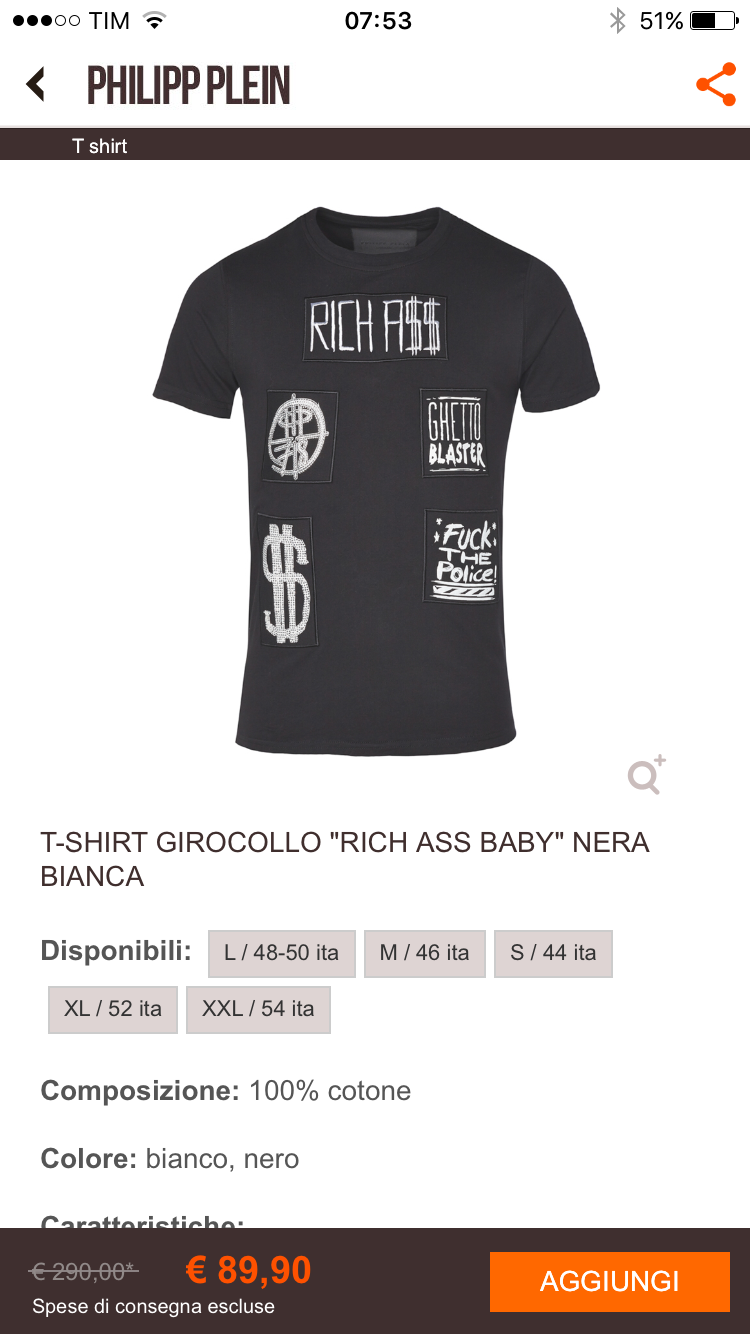Tap AGGIUNGI to add to cart
Viewport: 750px width, 1334px height.
point(609,1281)
